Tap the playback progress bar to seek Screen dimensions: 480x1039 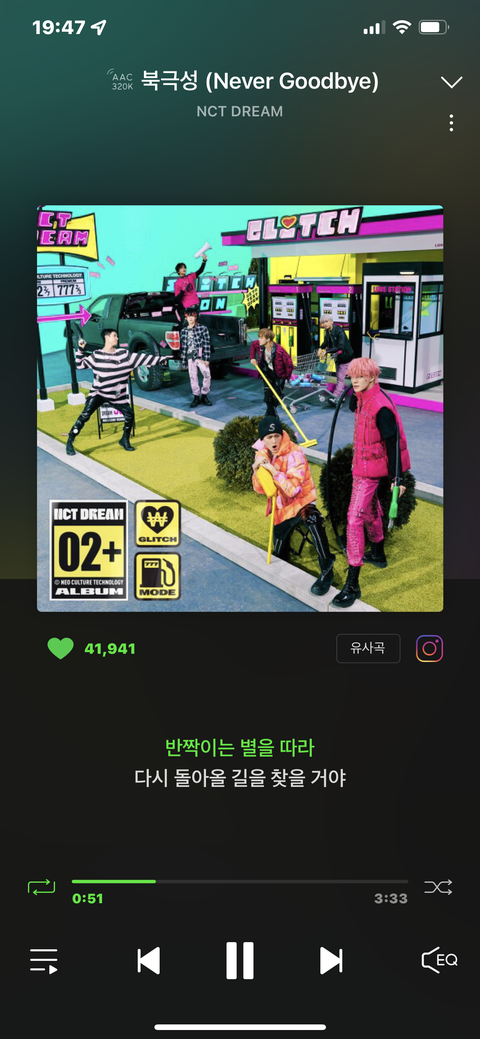(240, 881)
